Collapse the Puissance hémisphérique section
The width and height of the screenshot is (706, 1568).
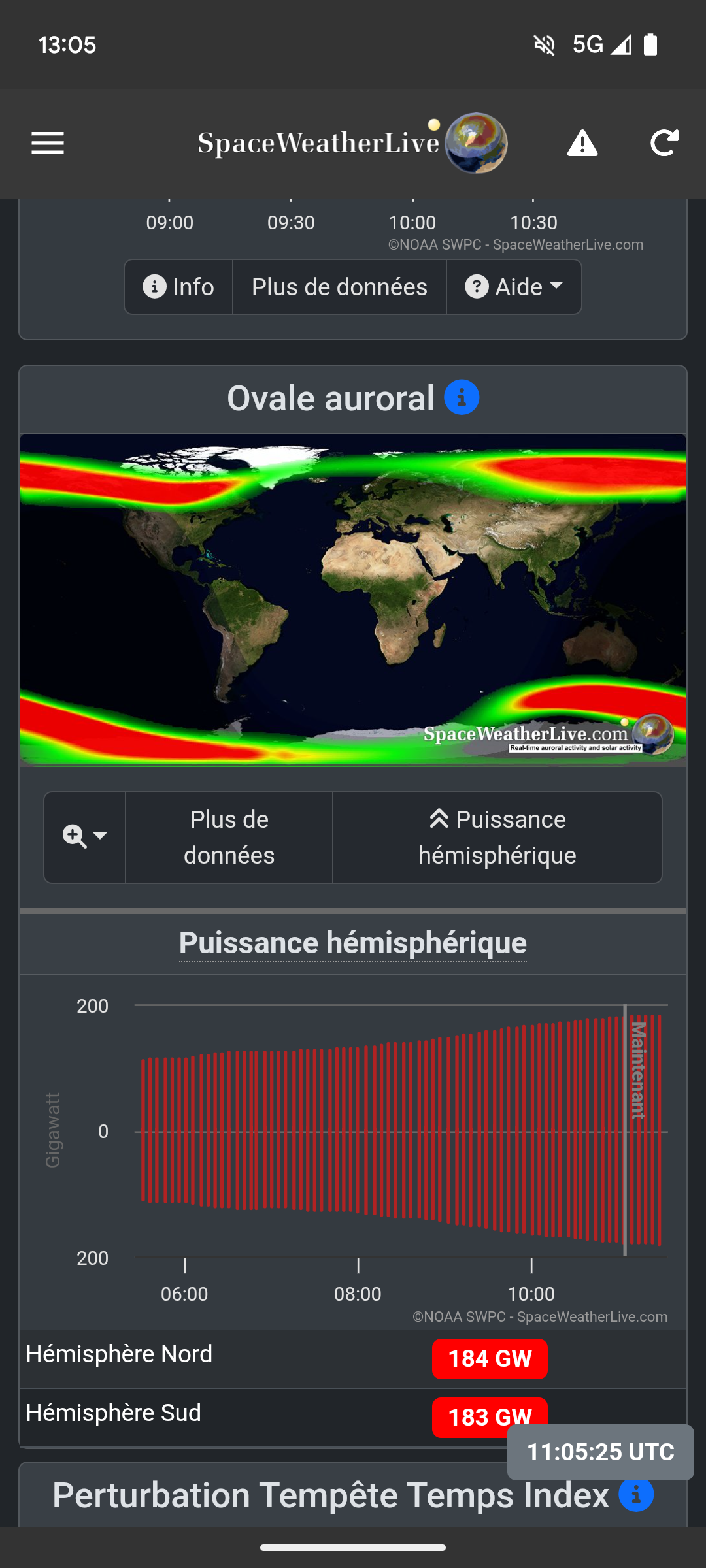[497, 837]
